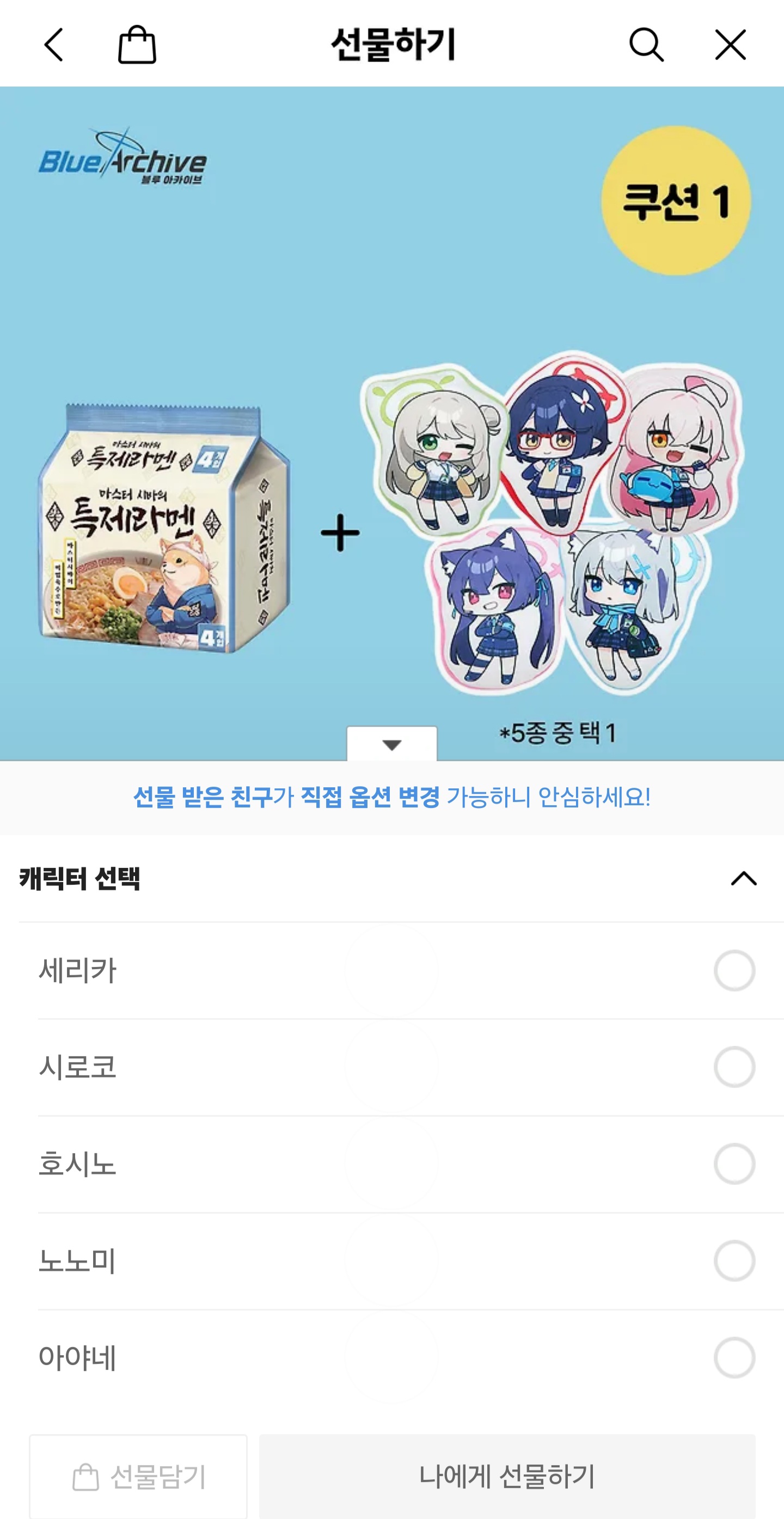This screenshot has width=784, height=1519.
Task: Open the gift shopping bag
Action: tap(137, 45)
